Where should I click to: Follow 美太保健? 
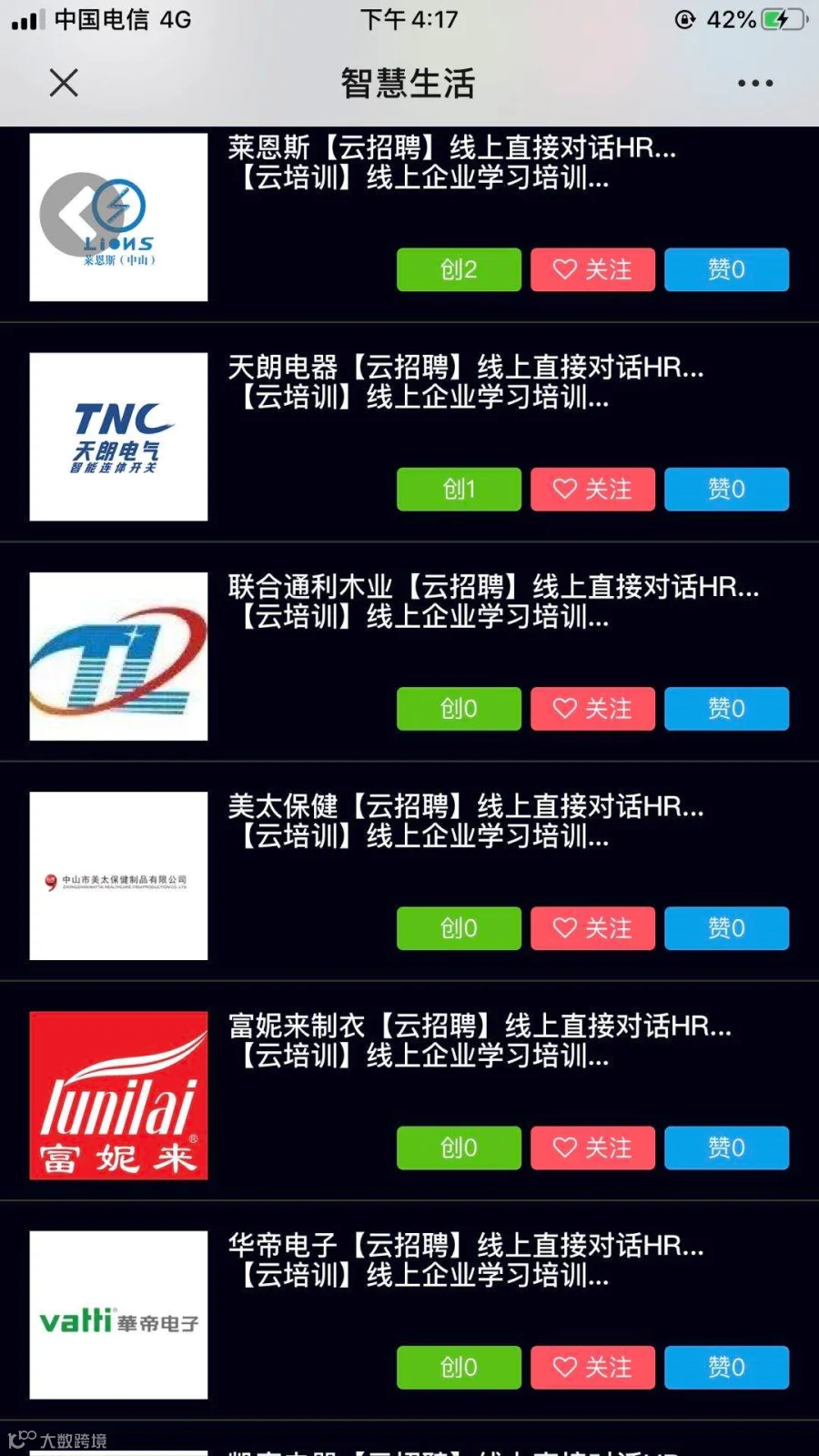tap(592, 928)
